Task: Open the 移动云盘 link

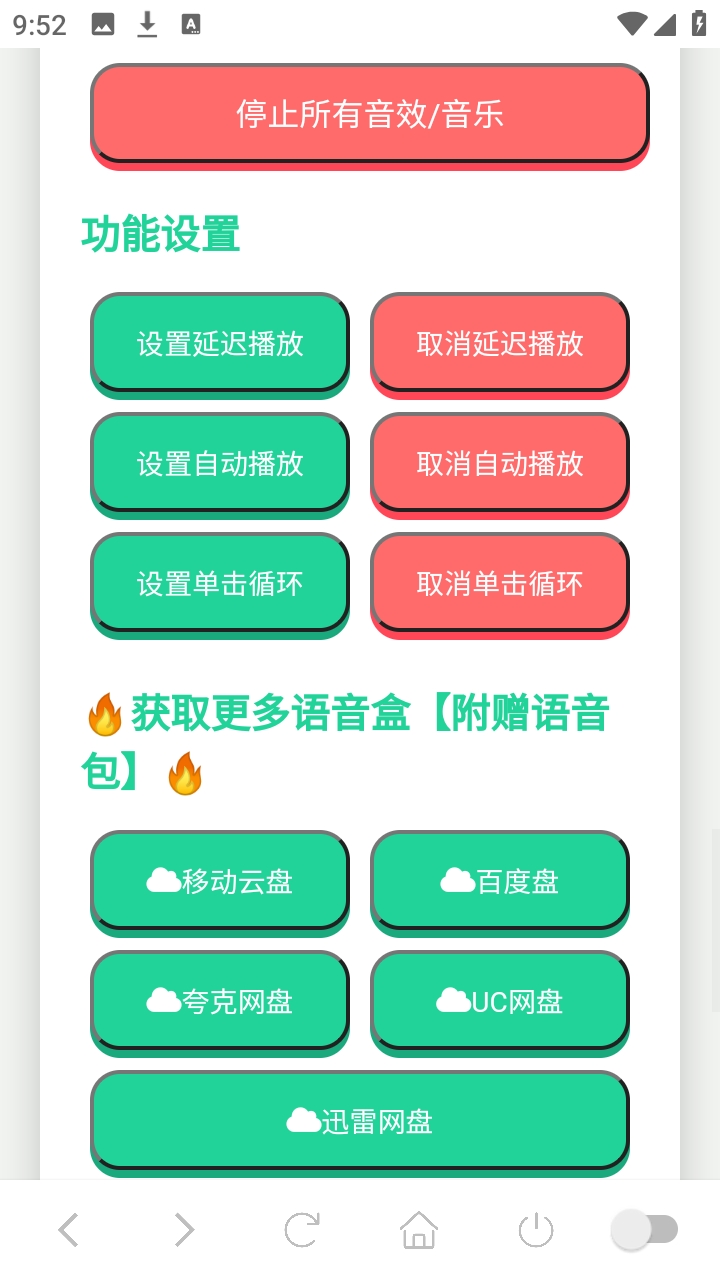Action: (x=220, y=881)
